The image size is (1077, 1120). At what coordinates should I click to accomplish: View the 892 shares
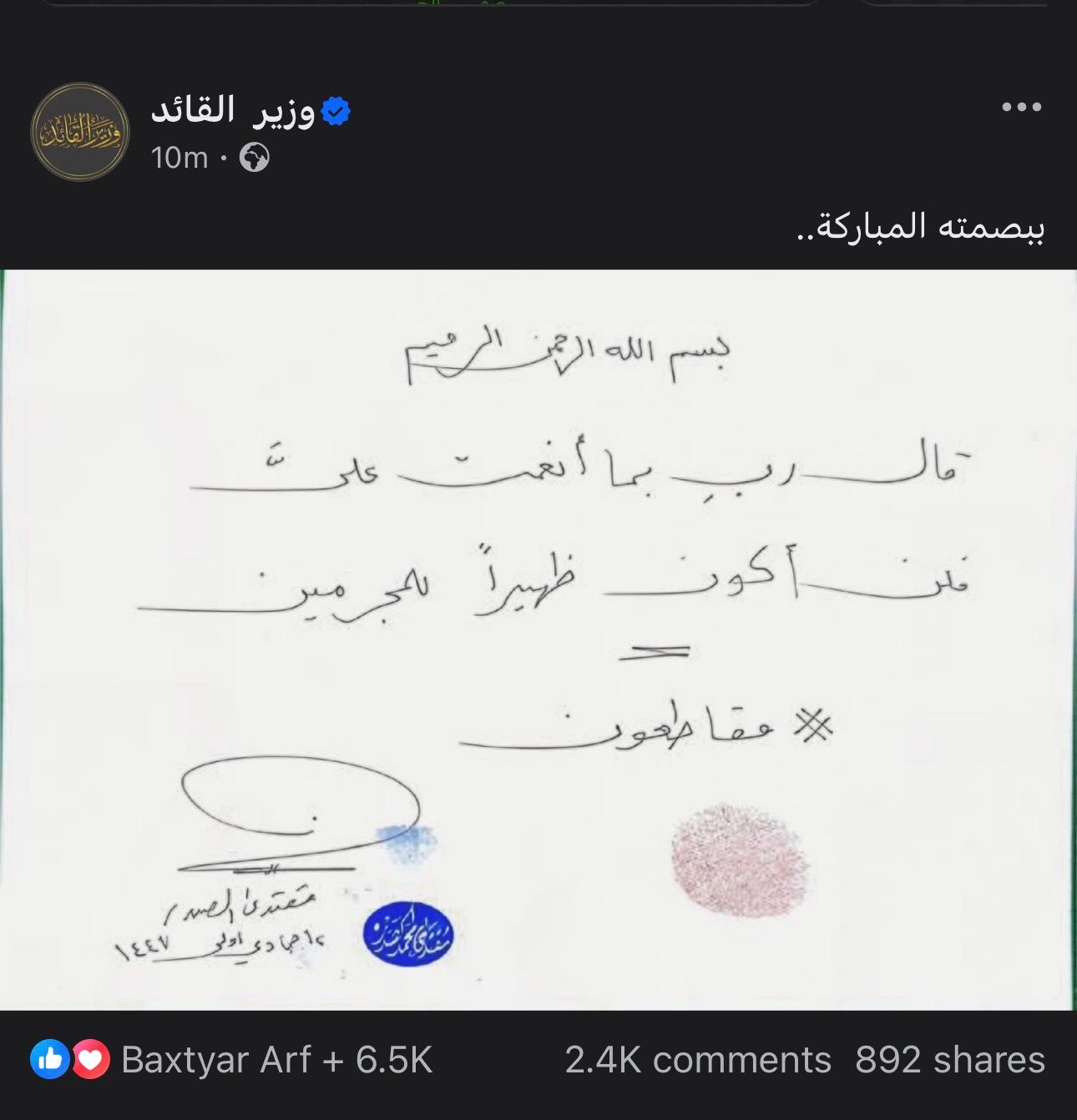pos(949,1060)
